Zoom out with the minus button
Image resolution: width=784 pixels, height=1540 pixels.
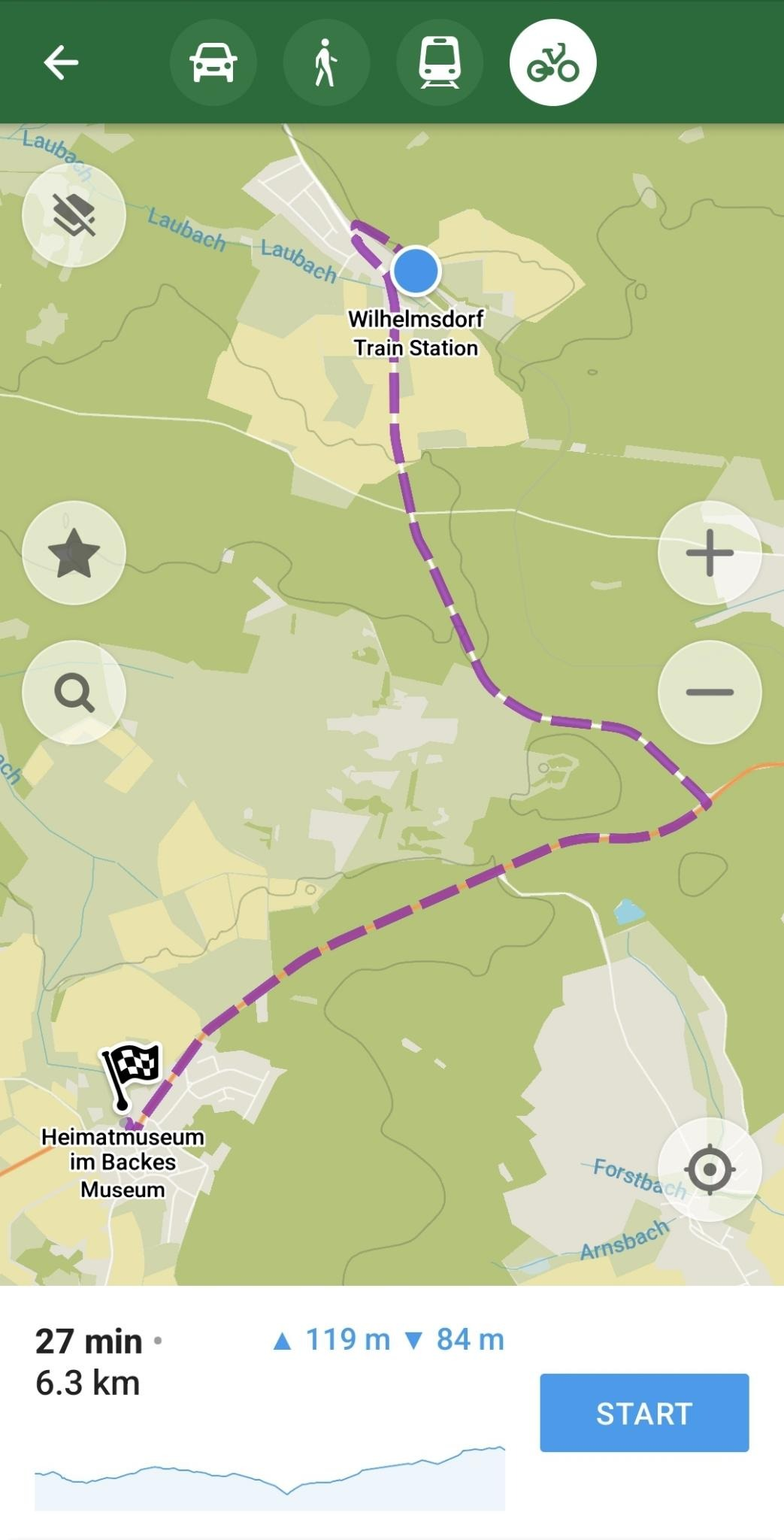click(x=710, y=692)
